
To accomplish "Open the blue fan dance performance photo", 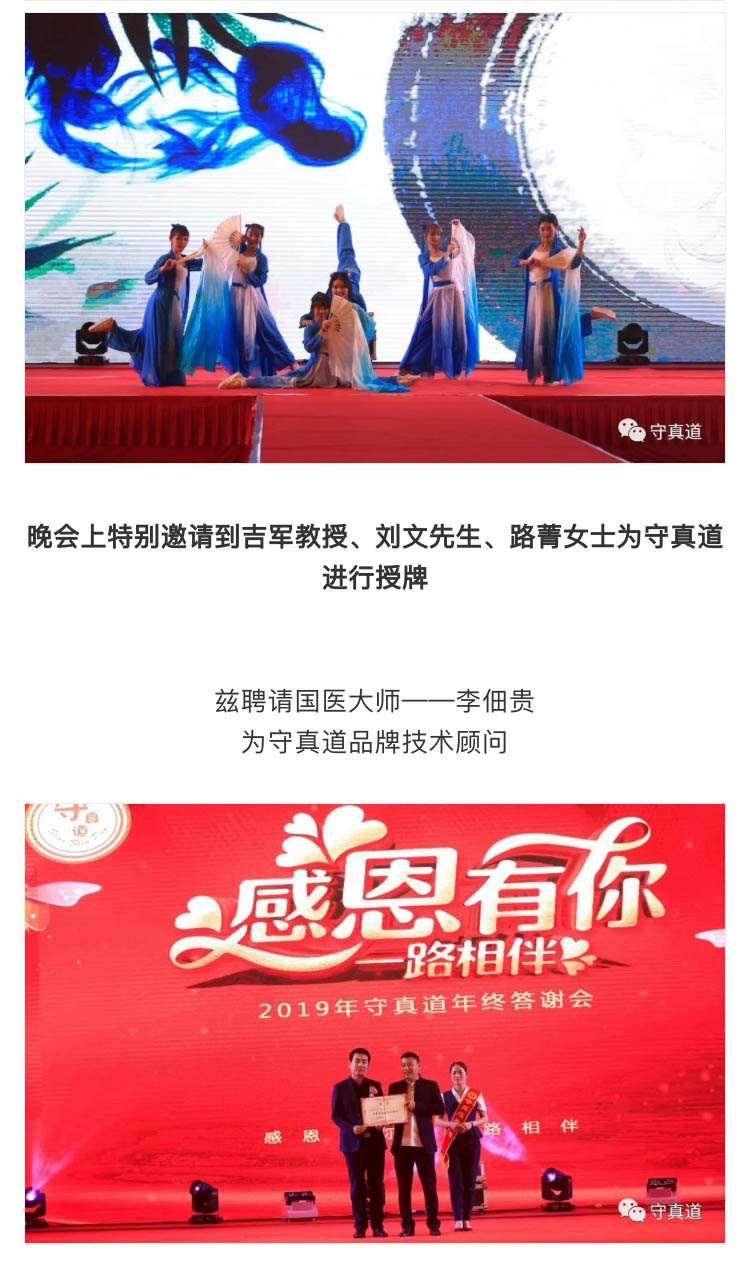I will pos(375,238).
